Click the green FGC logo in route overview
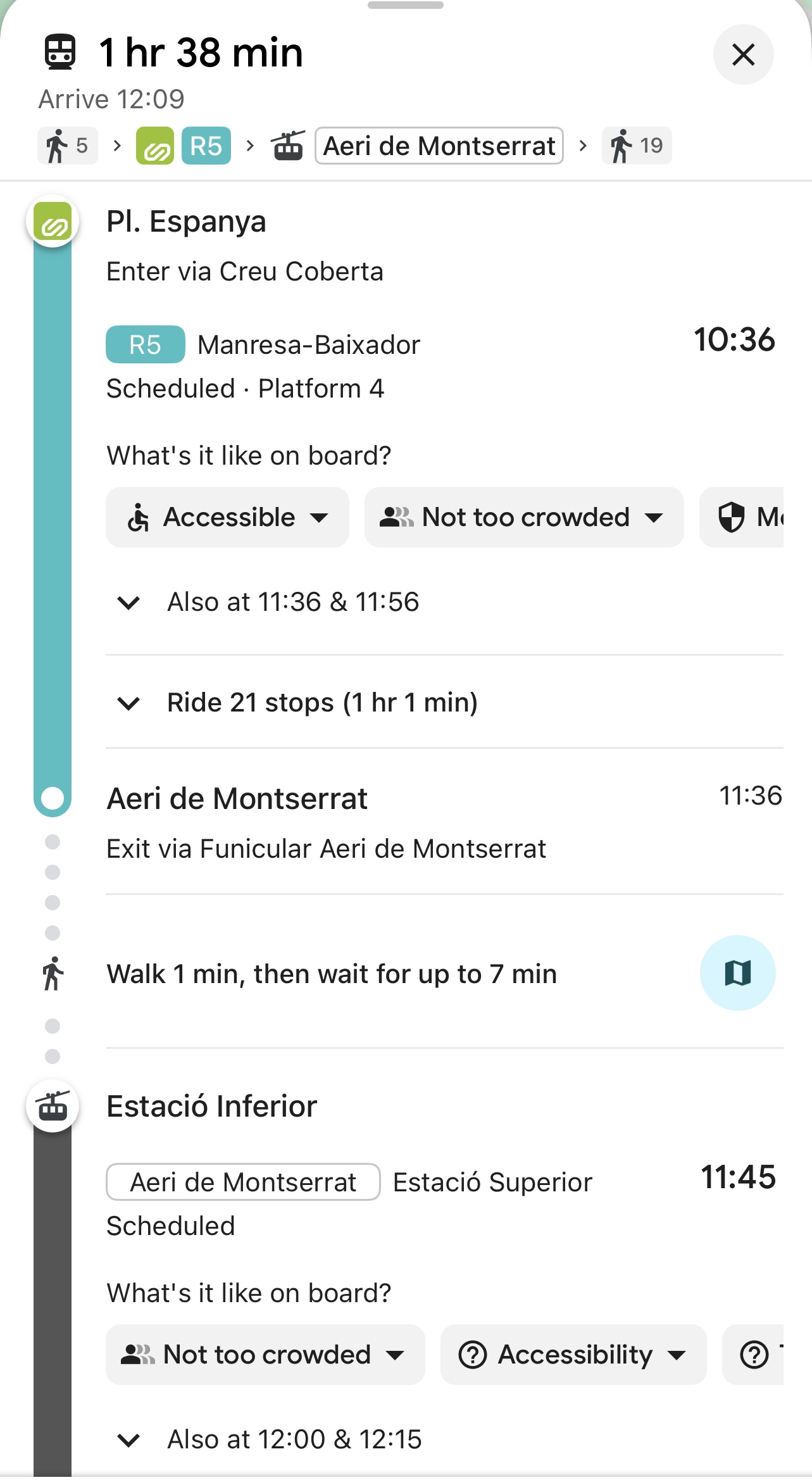Image resolution: width=812 pixels, height=1480 pixels. coord(156,146)
